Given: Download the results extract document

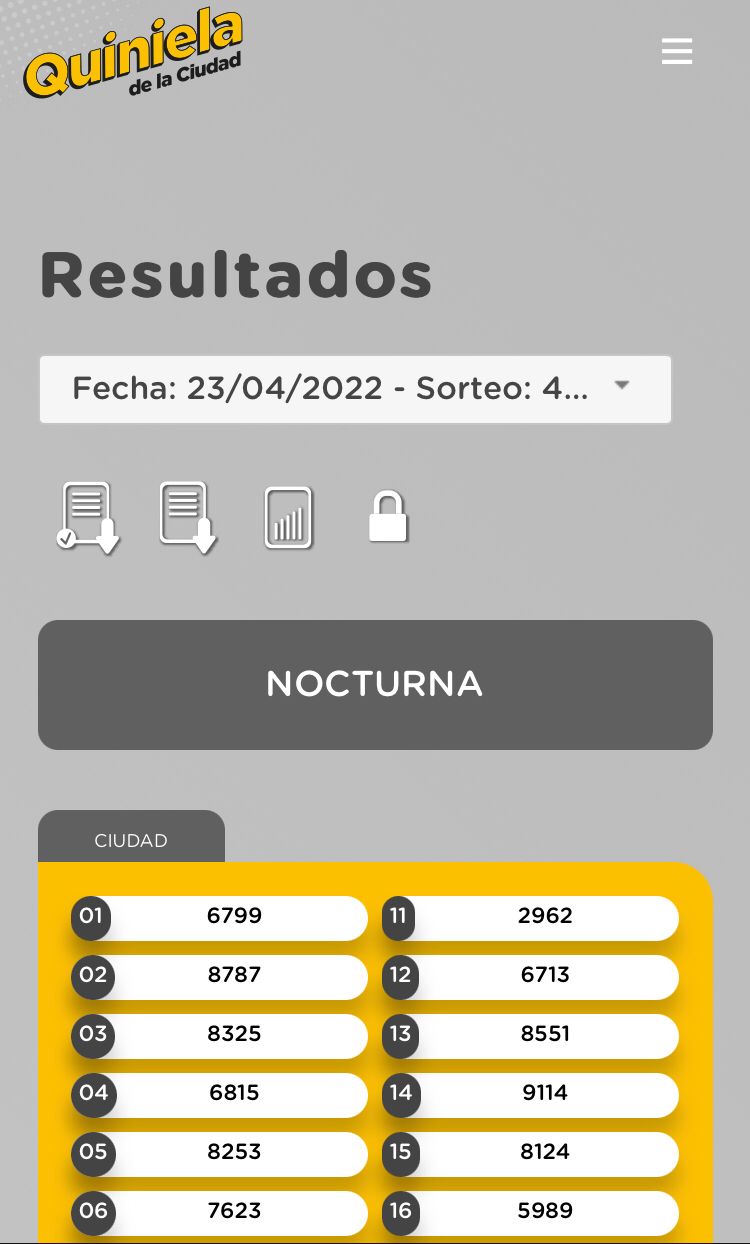Looking at the screenshot, I should click(x=188, y=517).
